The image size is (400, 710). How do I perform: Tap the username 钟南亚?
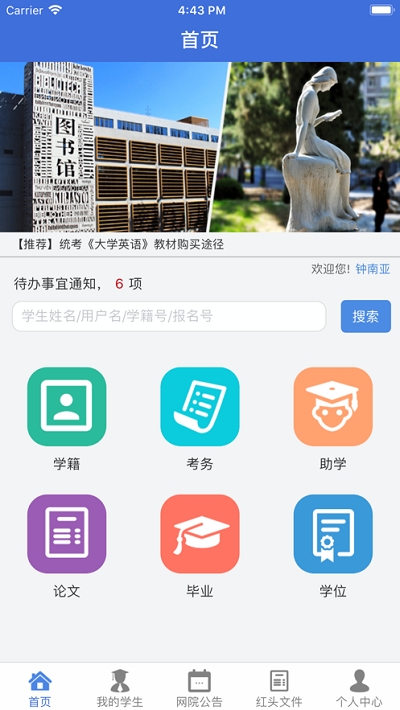(x=372, y=269)
